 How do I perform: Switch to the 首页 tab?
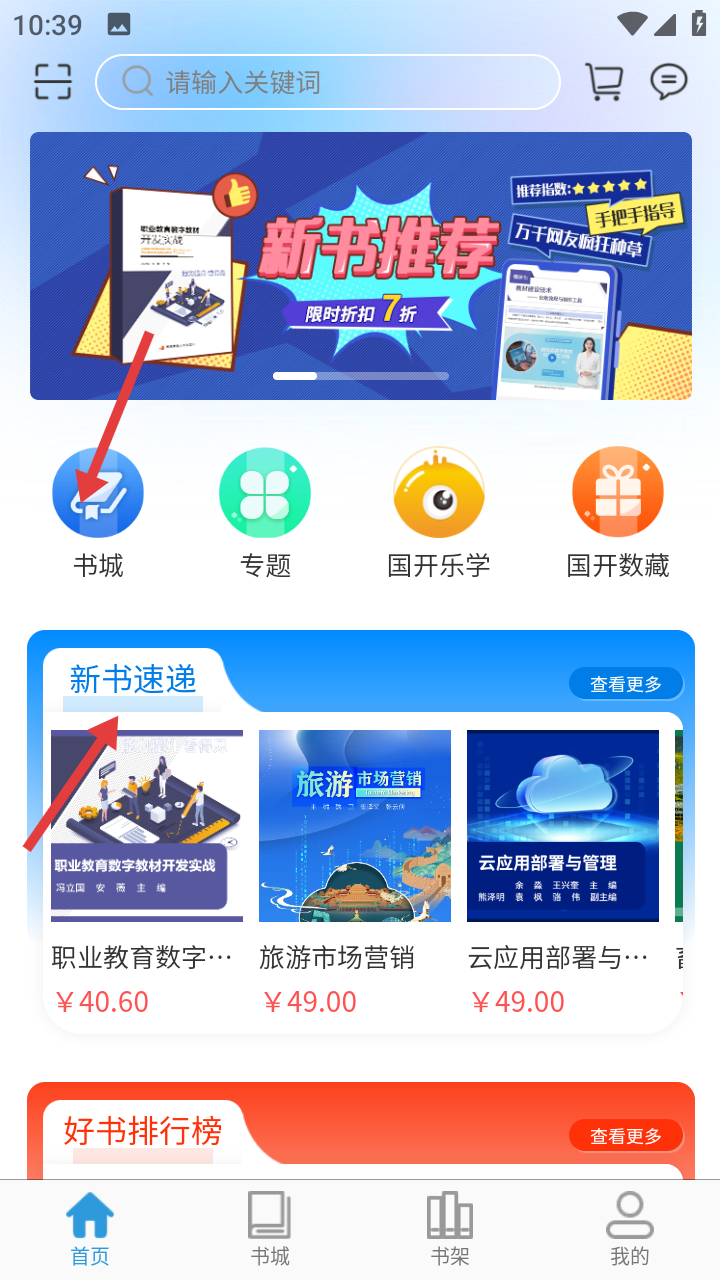[90, 1229]
